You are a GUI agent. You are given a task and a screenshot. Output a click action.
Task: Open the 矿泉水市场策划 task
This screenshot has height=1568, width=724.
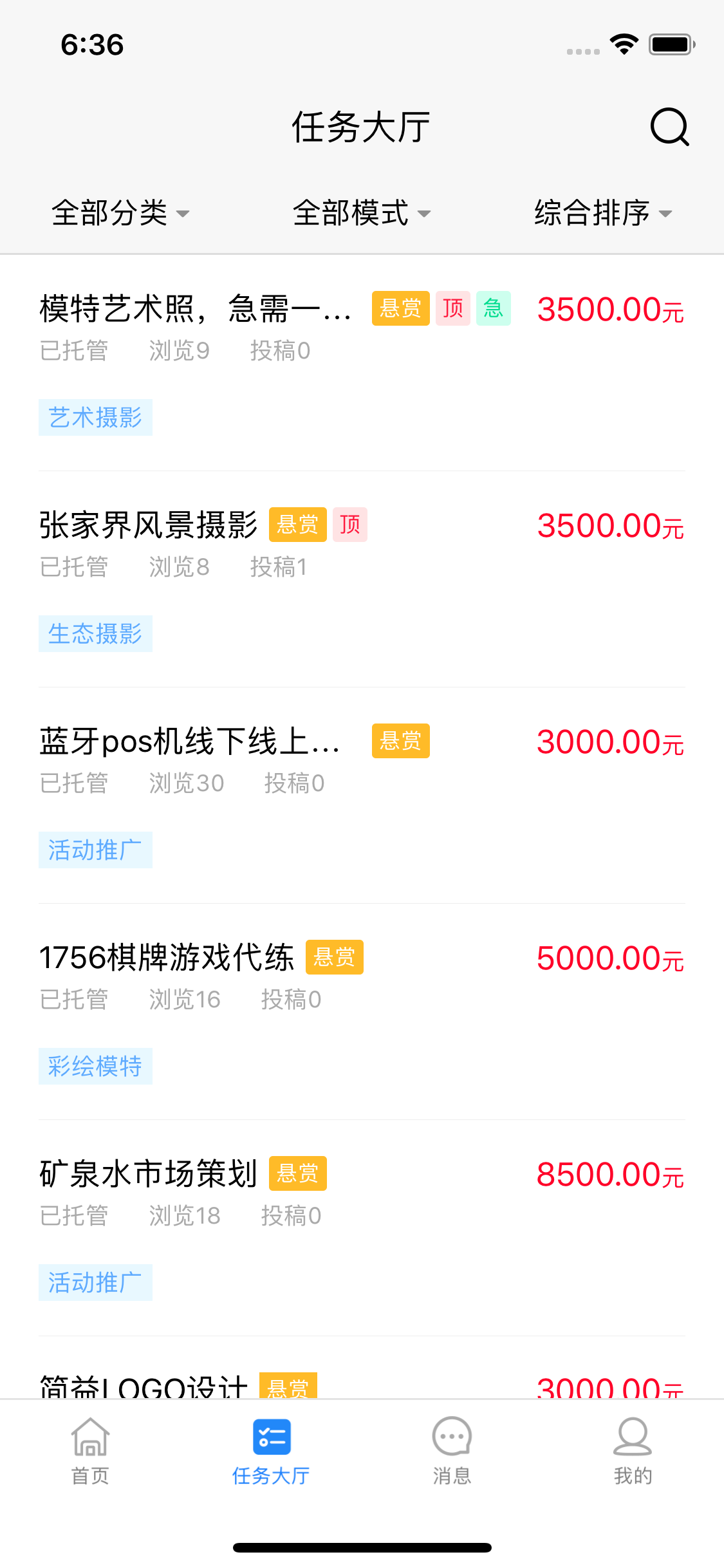(362, 1228)
